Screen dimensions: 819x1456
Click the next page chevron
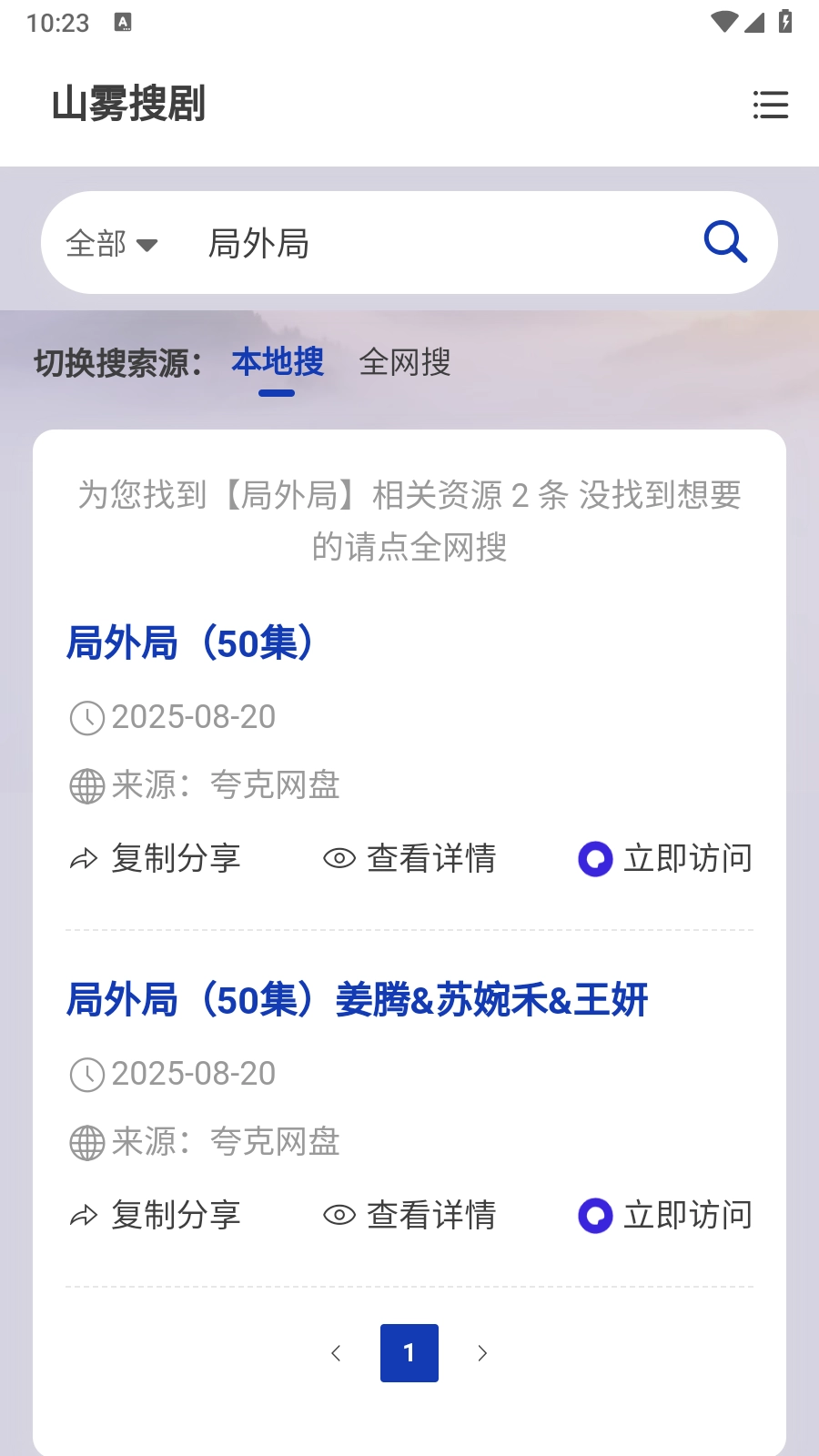click(482, 1353)
